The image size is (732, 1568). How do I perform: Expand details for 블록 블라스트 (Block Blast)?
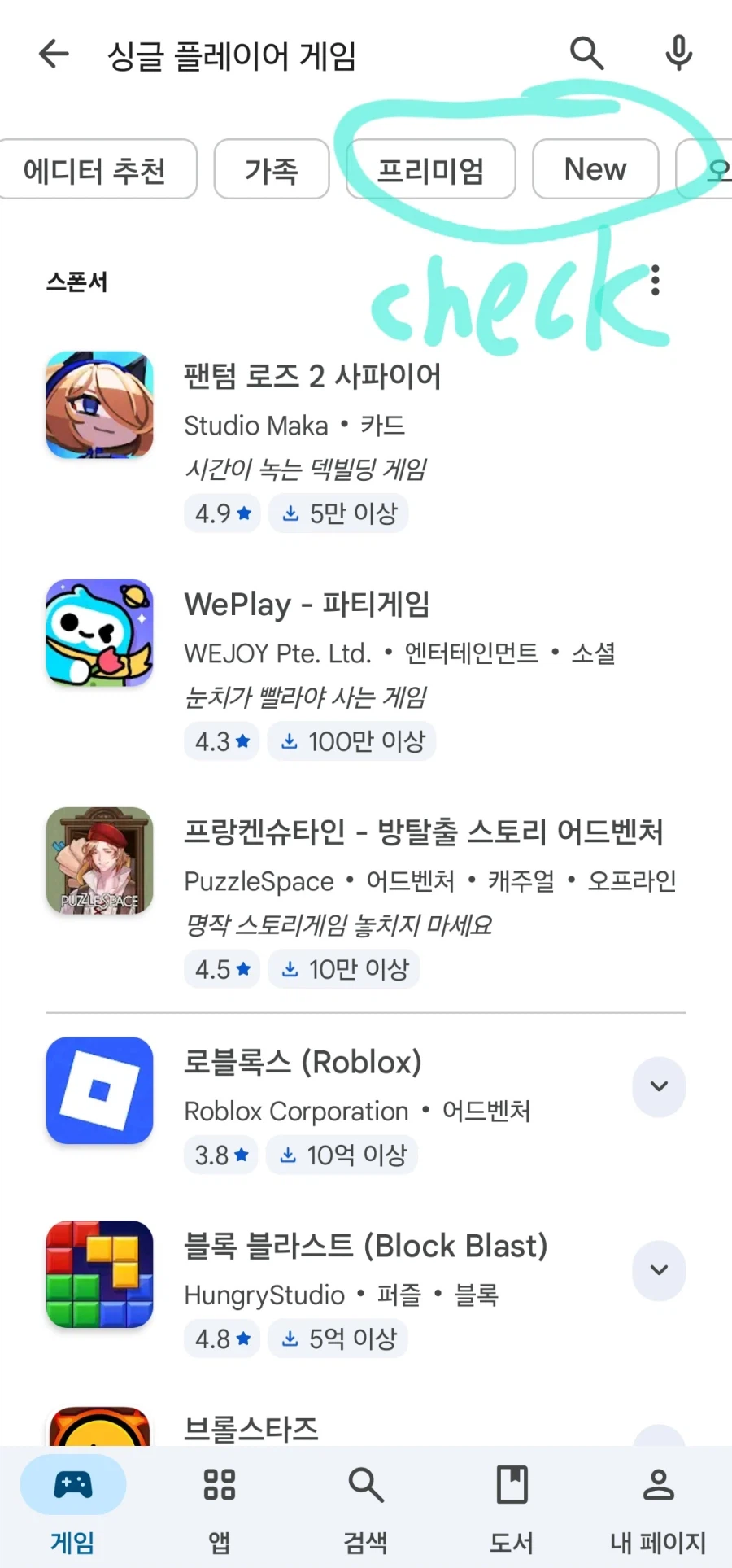coord(658,1270)
